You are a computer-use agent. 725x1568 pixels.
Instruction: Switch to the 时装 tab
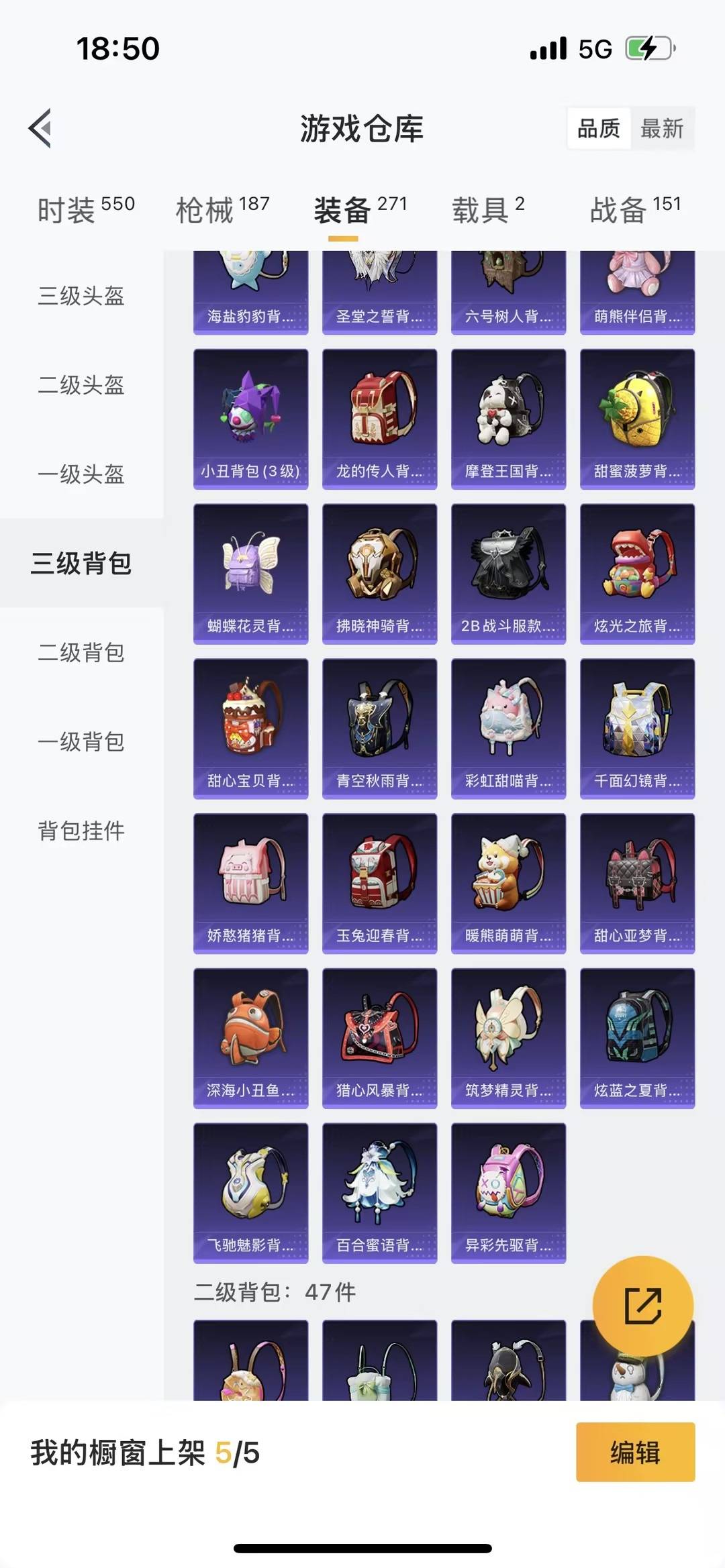point(85,210)
